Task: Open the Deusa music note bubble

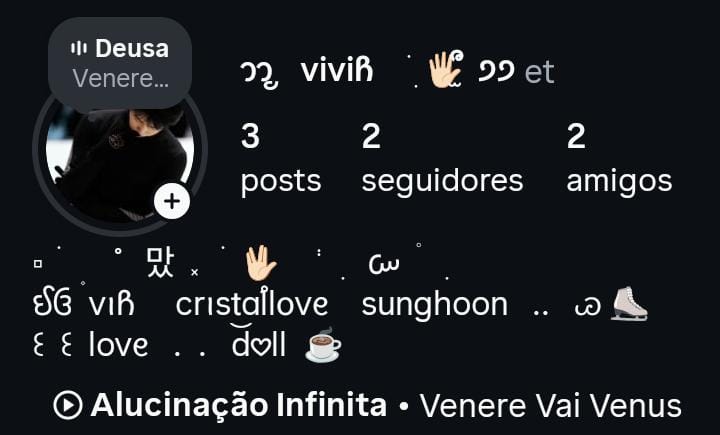Action: [x=120, y=63]
